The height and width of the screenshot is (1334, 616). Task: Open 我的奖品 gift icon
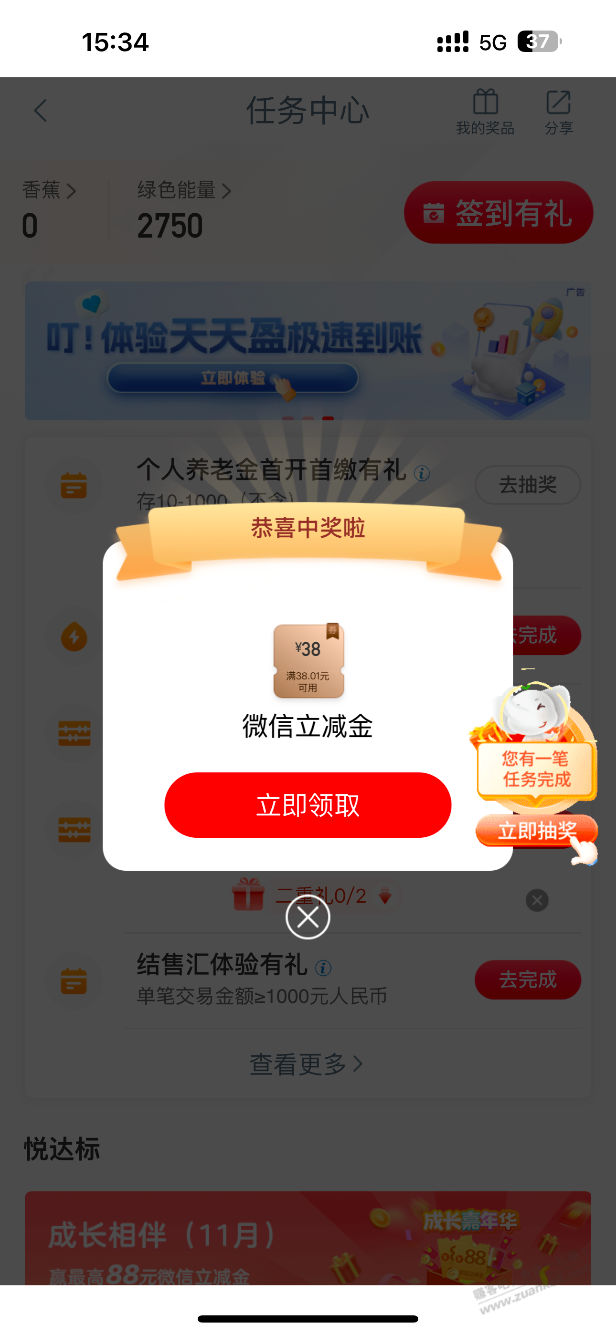click(485, 112)
